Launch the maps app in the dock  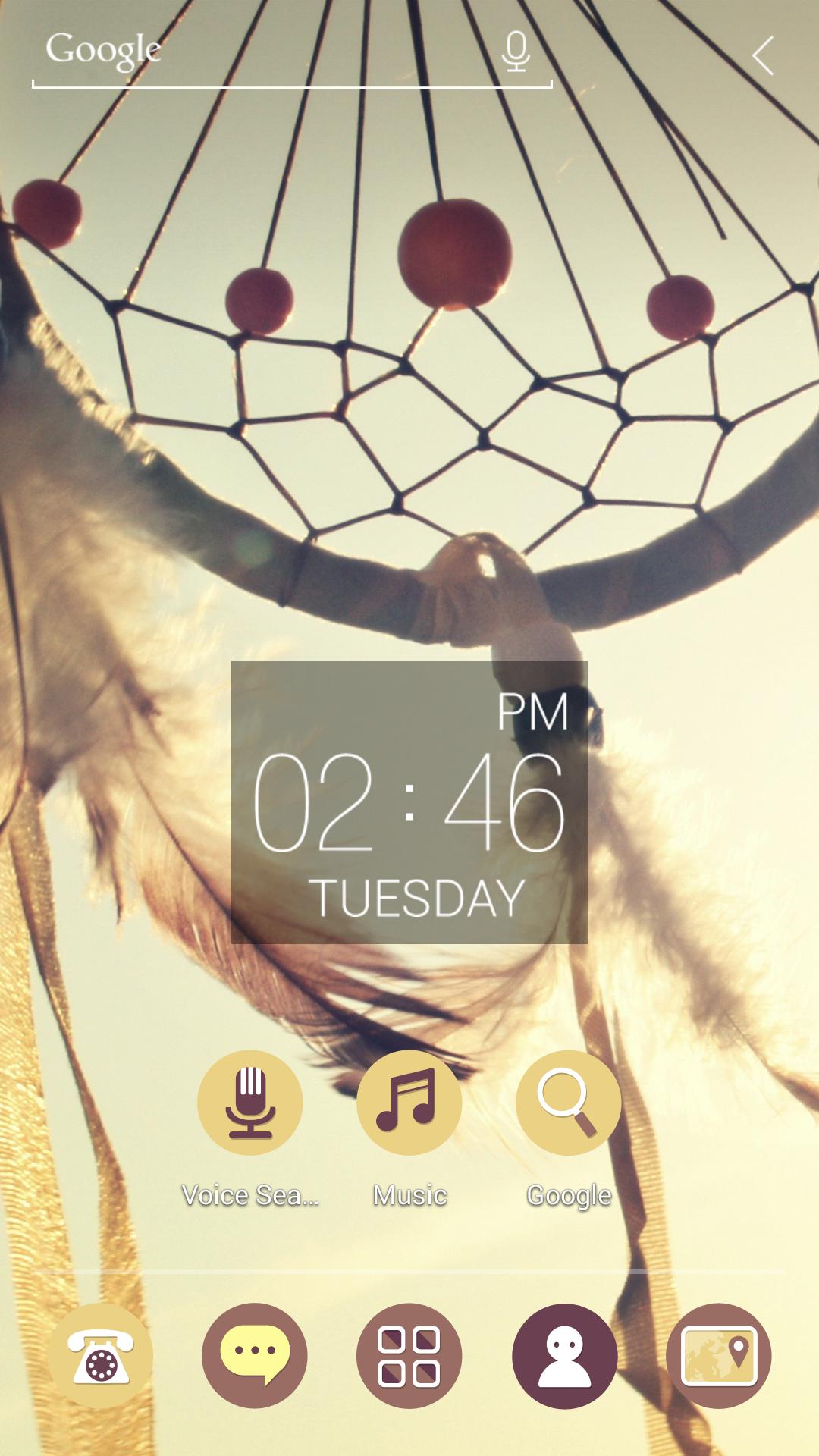coord(719,1355)
